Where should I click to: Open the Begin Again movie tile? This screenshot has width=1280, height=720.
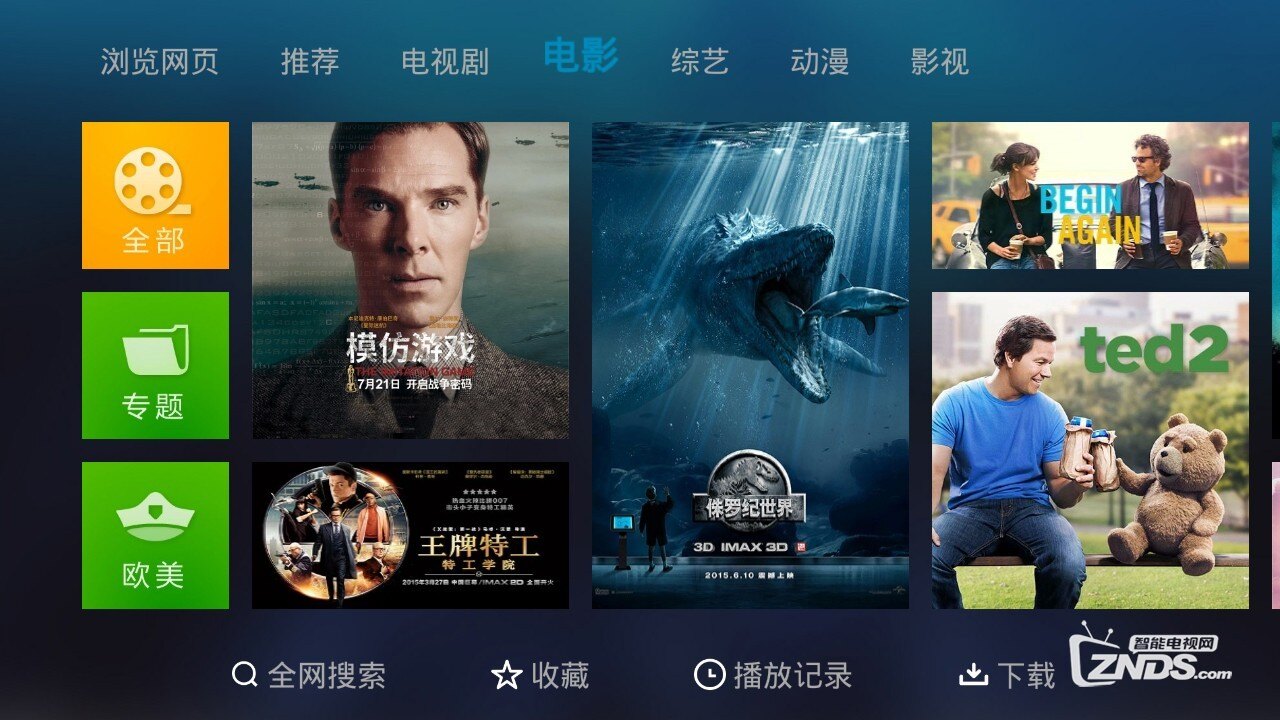(1090, 196)
